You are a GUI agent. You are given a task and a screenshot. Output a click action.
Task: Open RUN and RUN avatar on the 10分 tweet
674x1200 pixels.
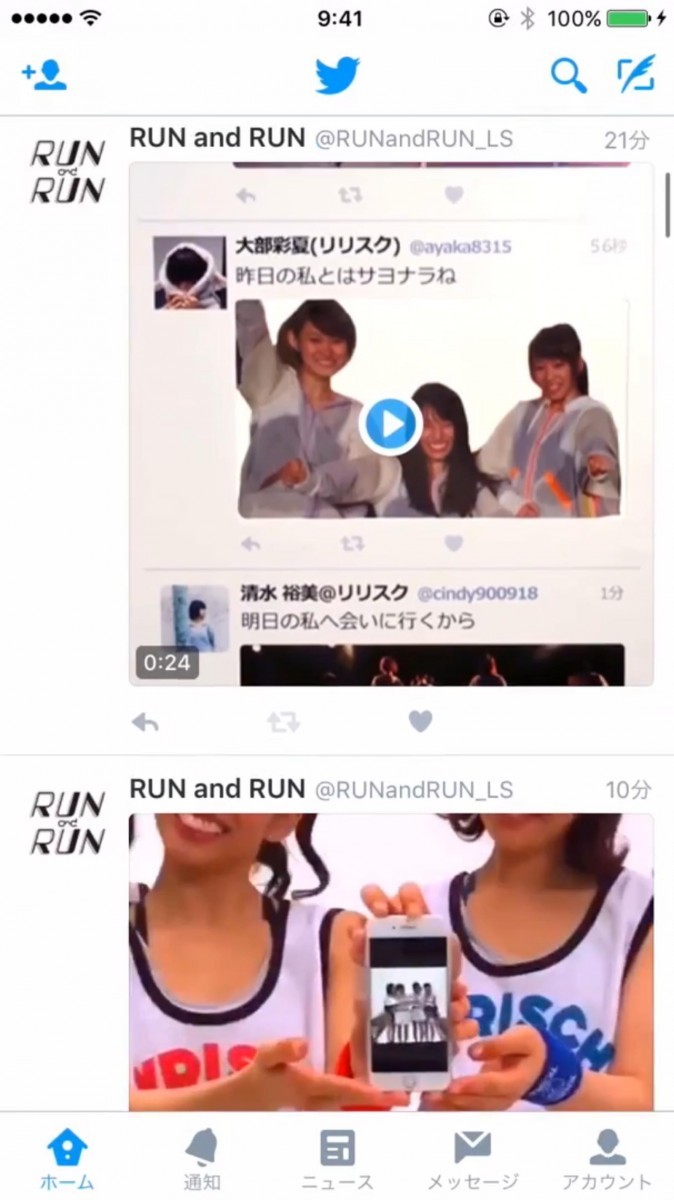pos(67,822)
